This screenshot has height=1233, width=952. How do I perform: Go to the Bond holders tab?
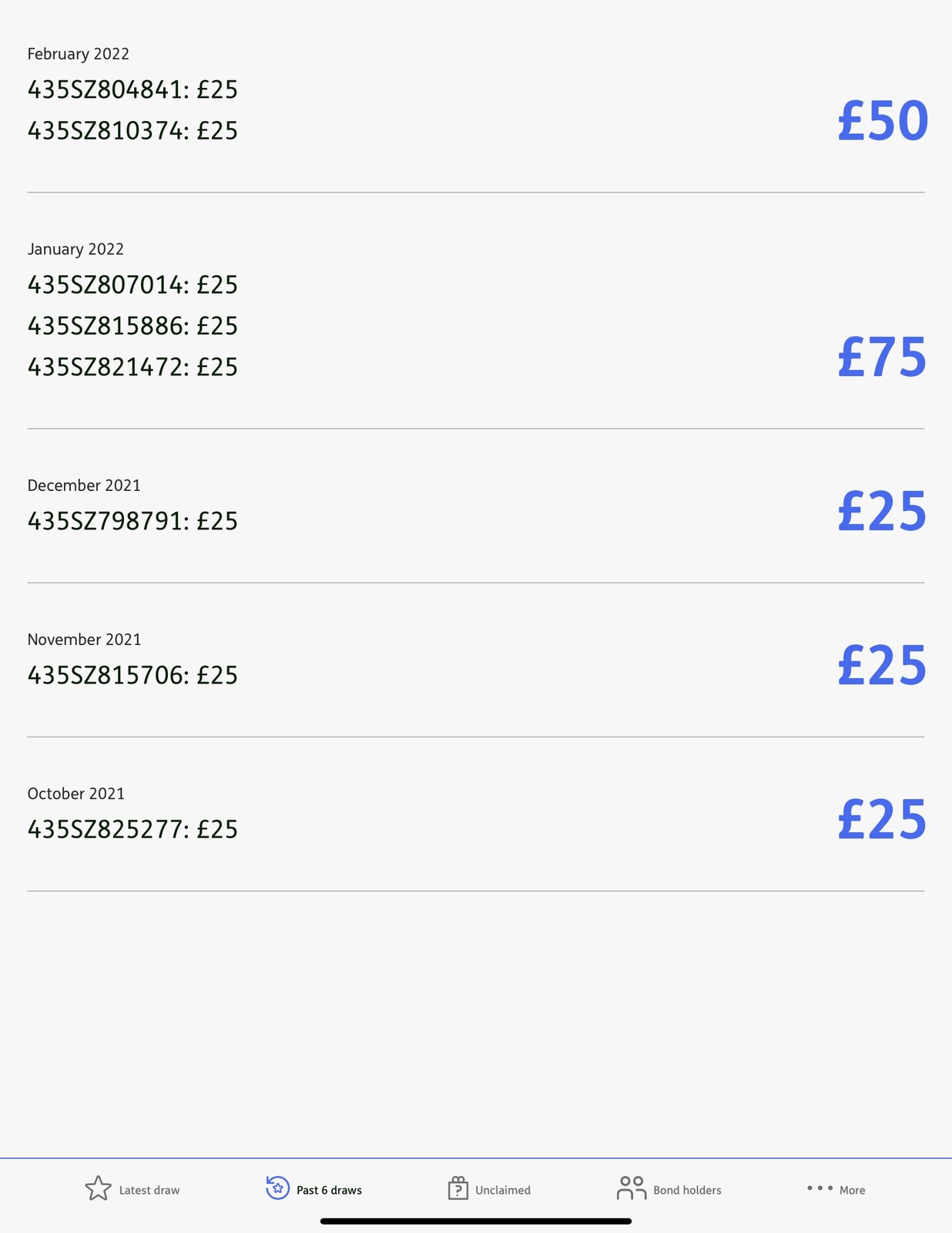[669, 1189]
